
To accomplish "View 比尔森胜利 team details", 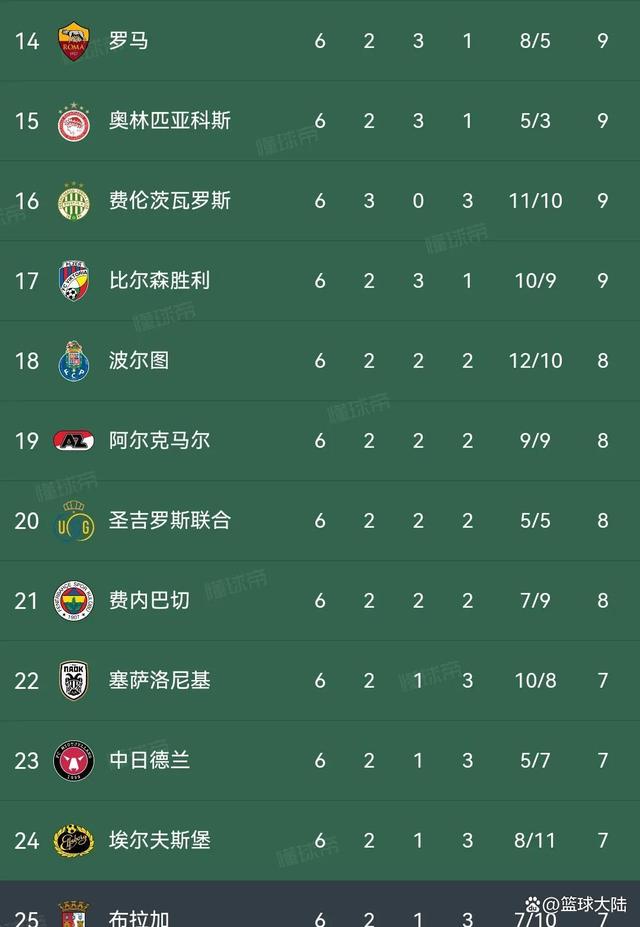I will pos(160,281).
